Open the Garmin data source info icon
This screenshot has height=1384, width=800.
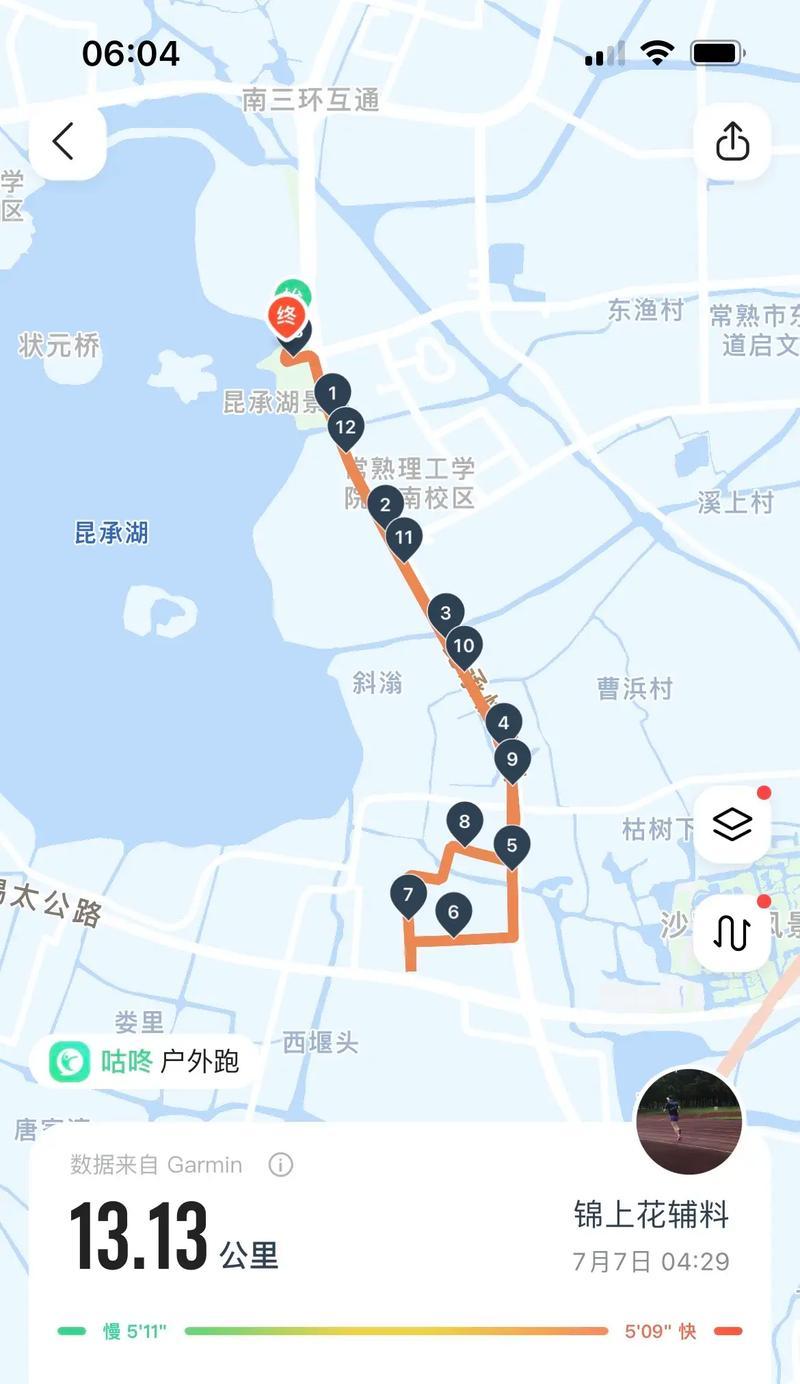pos(281,1164)
